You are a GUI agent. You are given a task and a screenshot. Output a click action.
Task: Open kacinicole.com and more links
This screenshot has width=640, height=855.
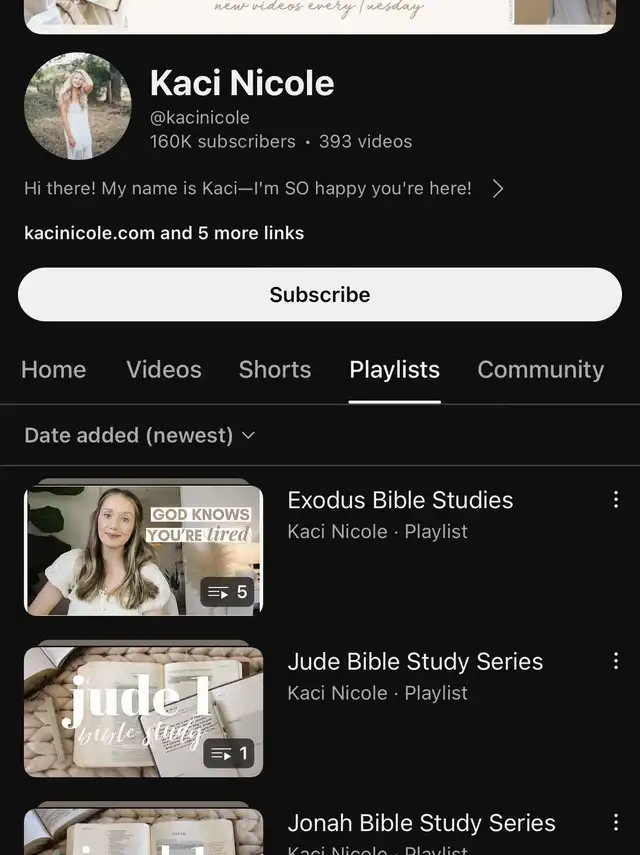coord(164,233)
